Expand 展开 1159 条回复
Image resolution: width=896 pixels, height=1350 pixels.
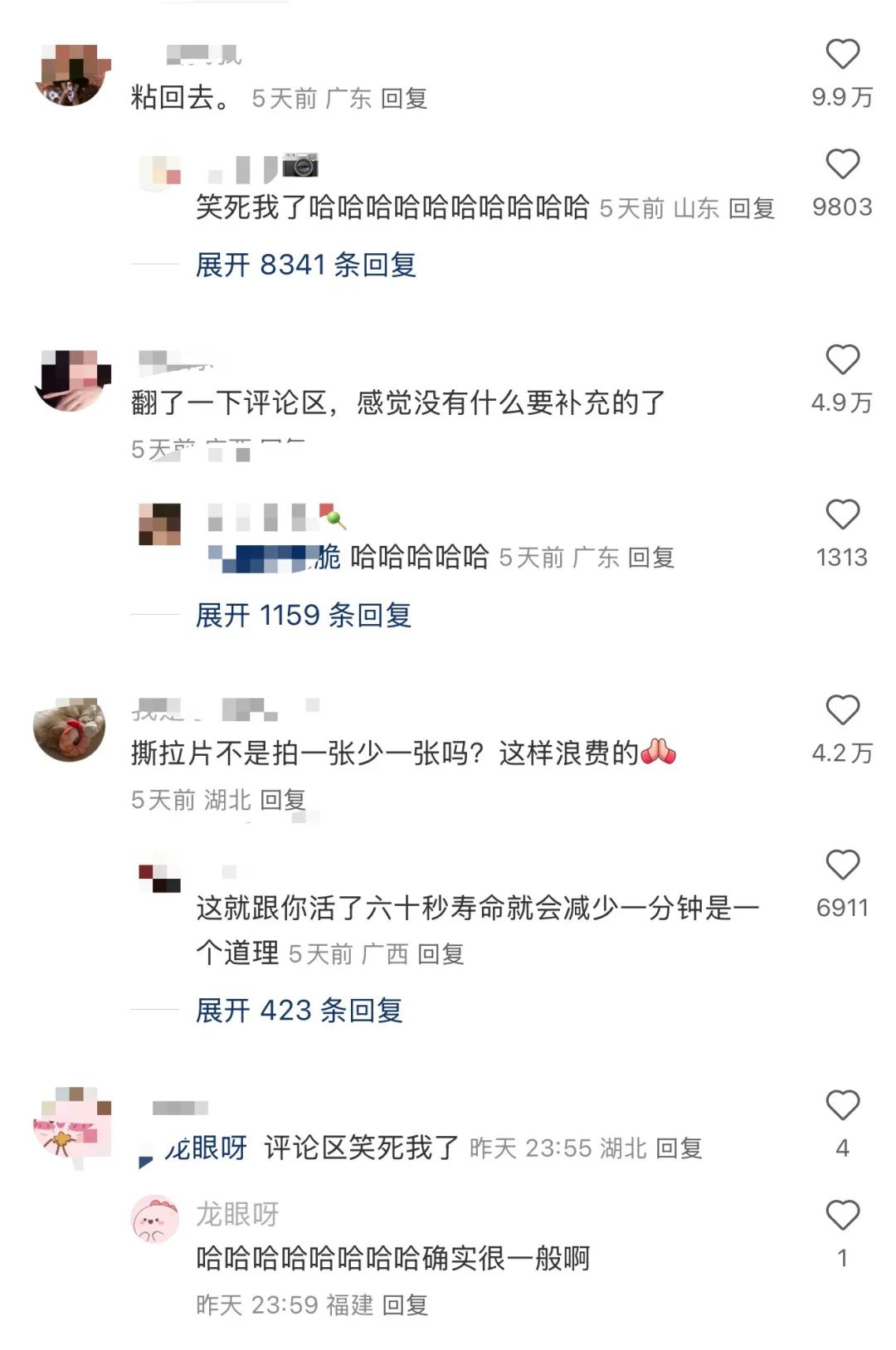(304, 615)
